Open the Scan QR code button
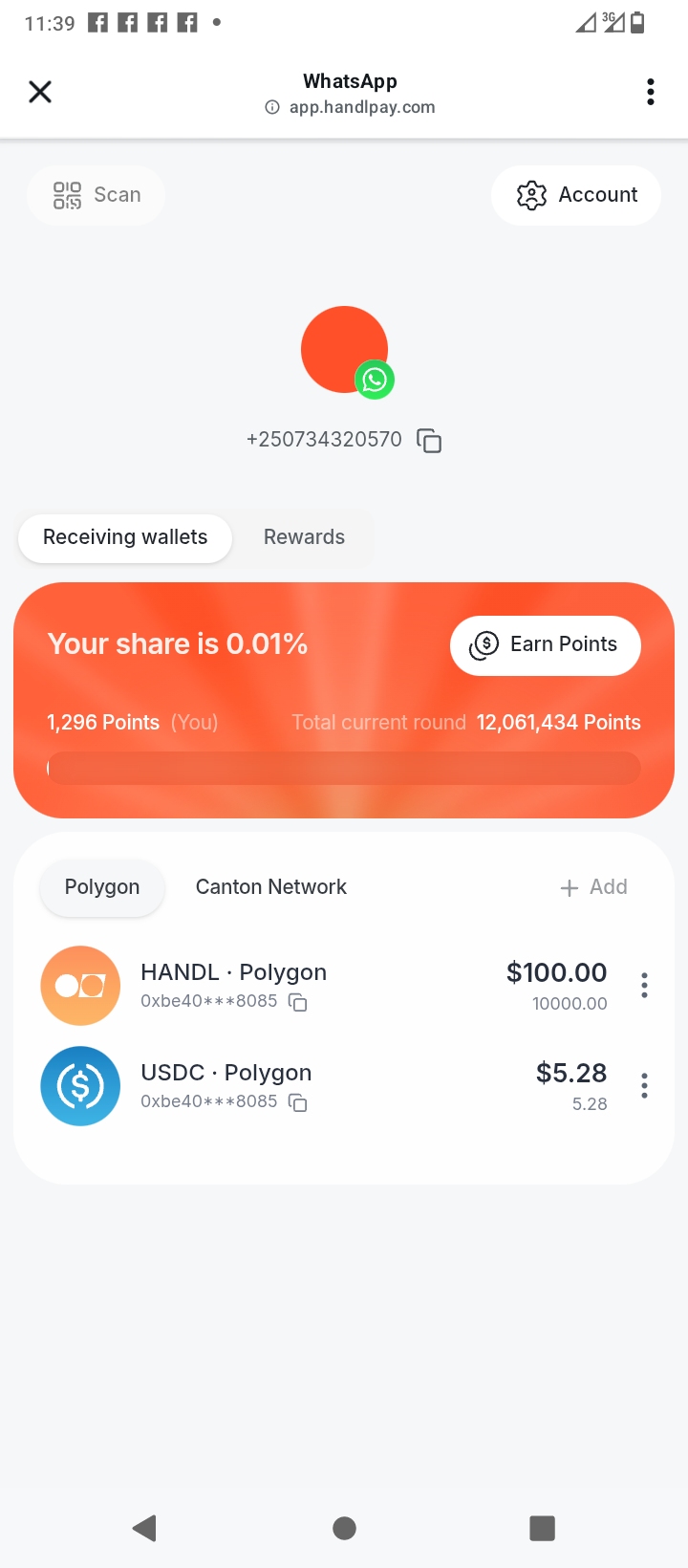The height and width of the screenshot is (1568, 688). pyautogui.click(x=97, y=195)
